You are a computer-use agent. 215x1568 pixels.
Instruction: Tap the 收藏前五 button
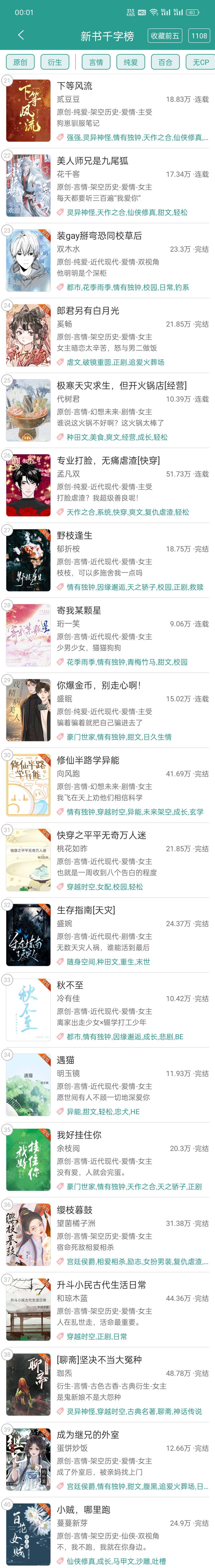pos(165,36)
